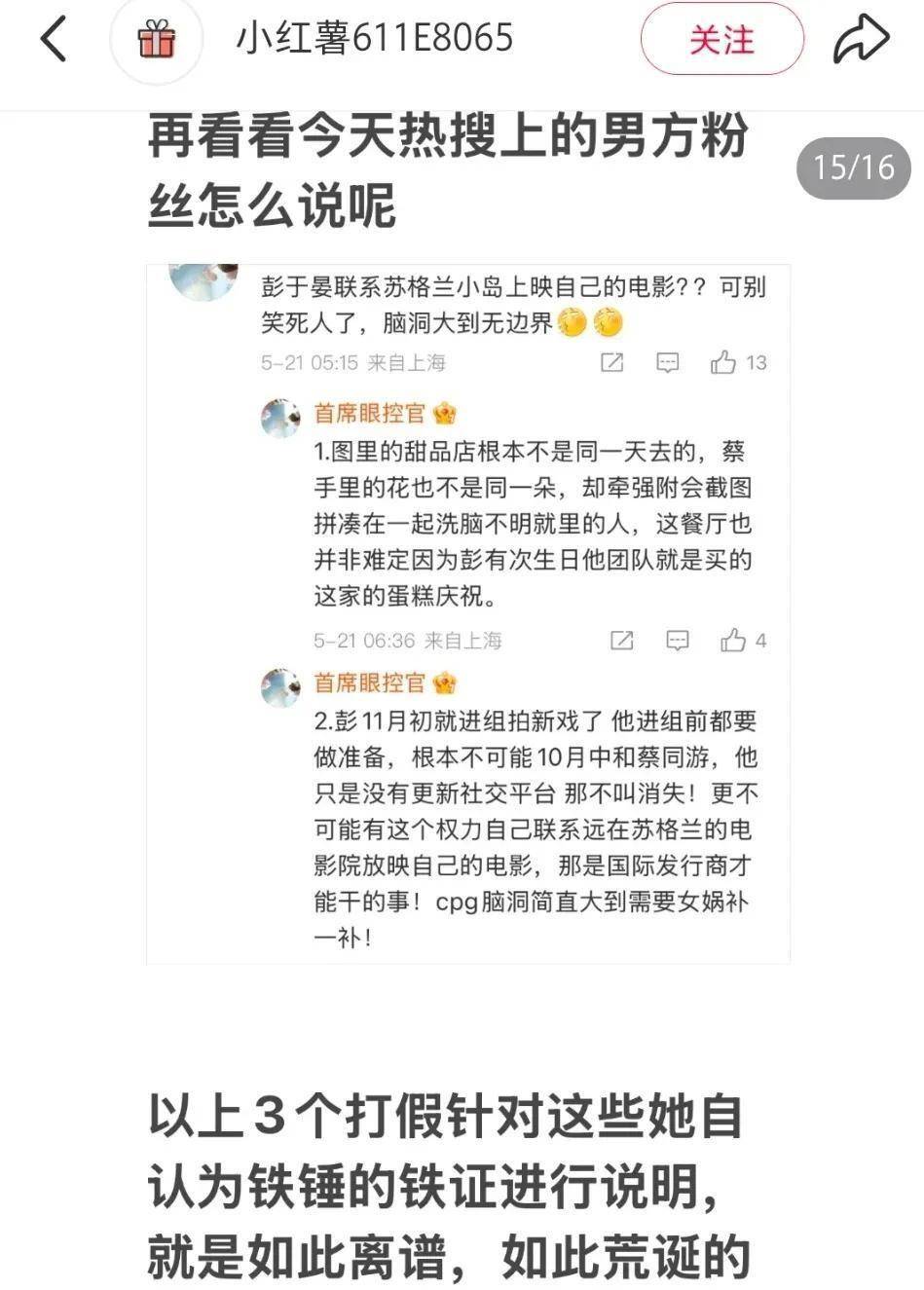
Task: Tap the 关注 button to follow the author
Action: pos(721,40)
